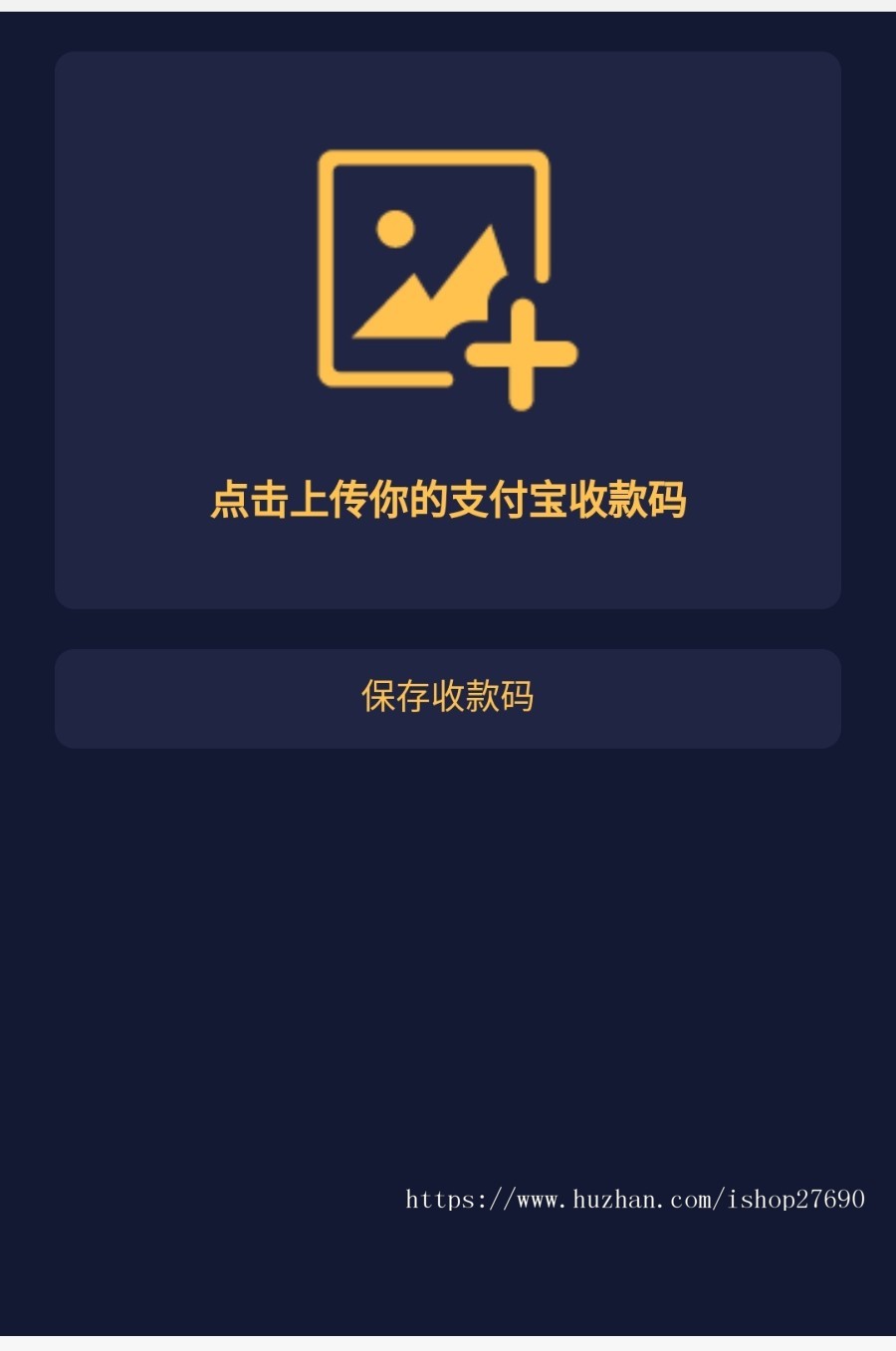Tap the save button container bar
896x1351 pixels.
448,698
